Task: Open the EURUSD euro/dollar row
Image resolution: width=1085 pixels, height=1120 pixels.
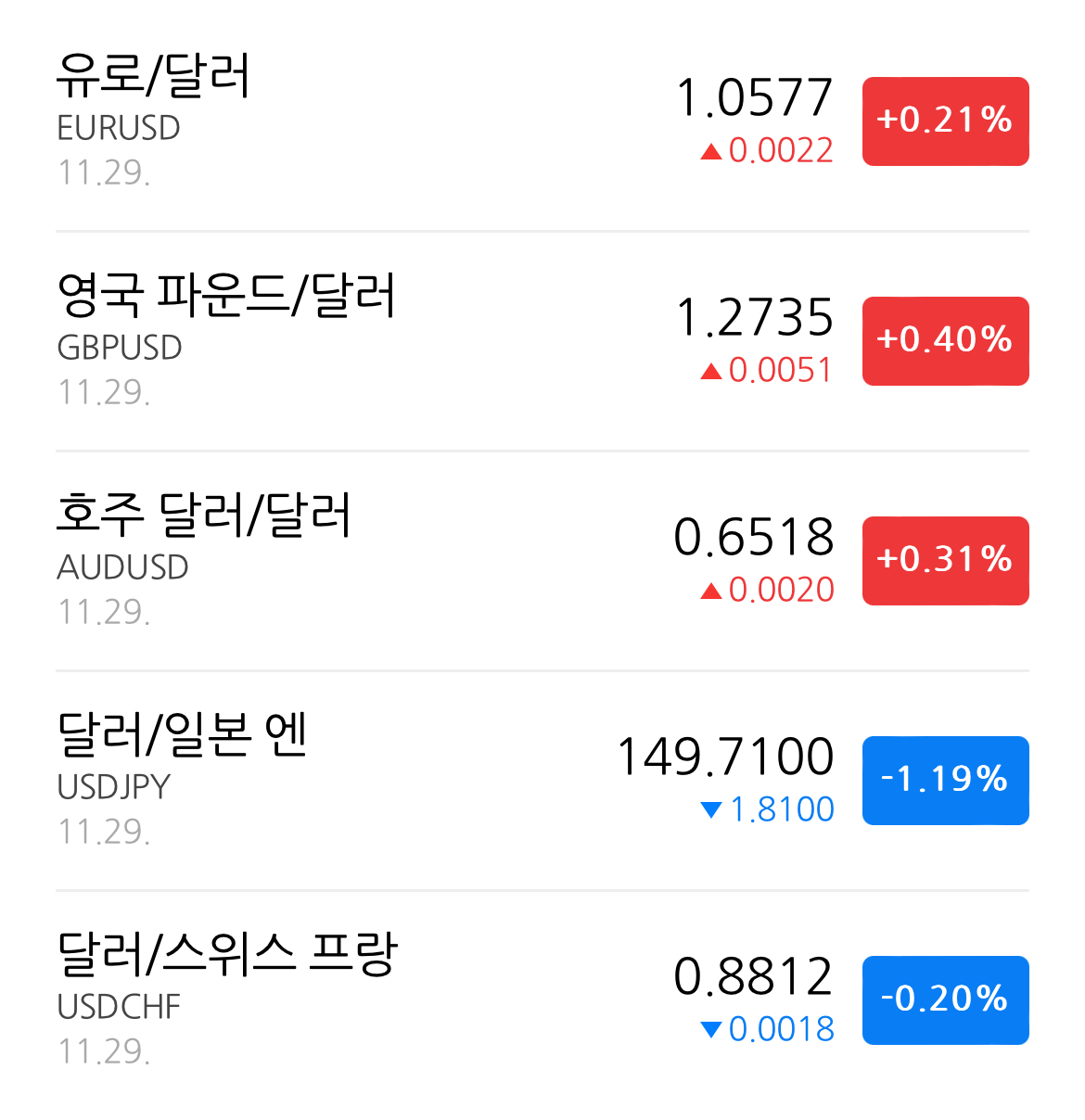Action: [542, 121]
